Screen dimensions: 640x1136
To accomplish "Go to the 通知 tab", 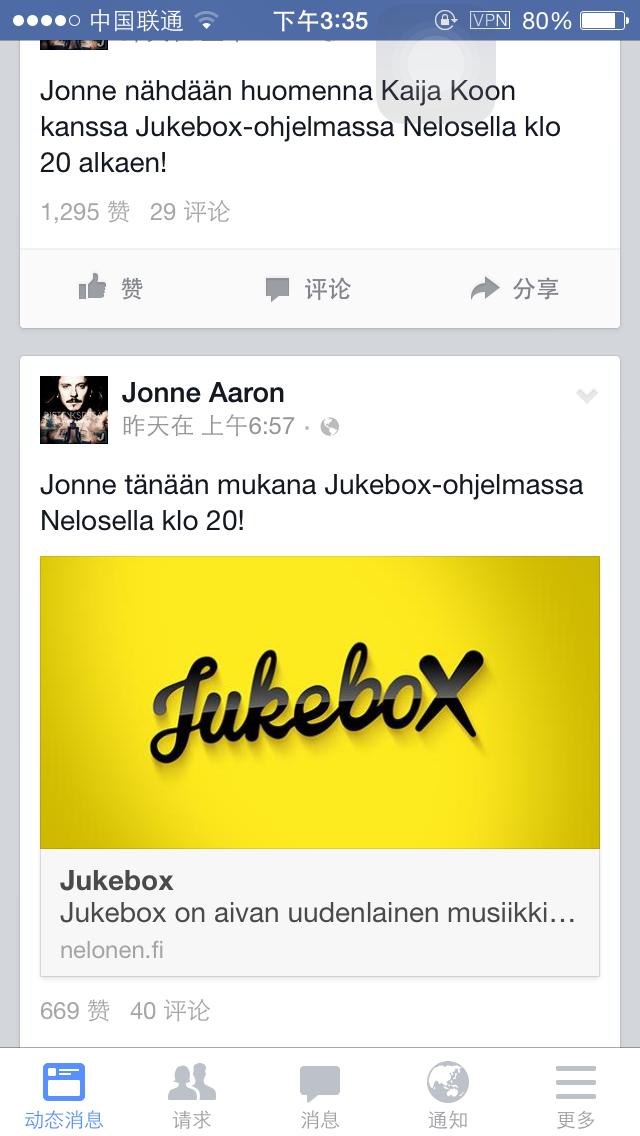I will [448, 1095].
